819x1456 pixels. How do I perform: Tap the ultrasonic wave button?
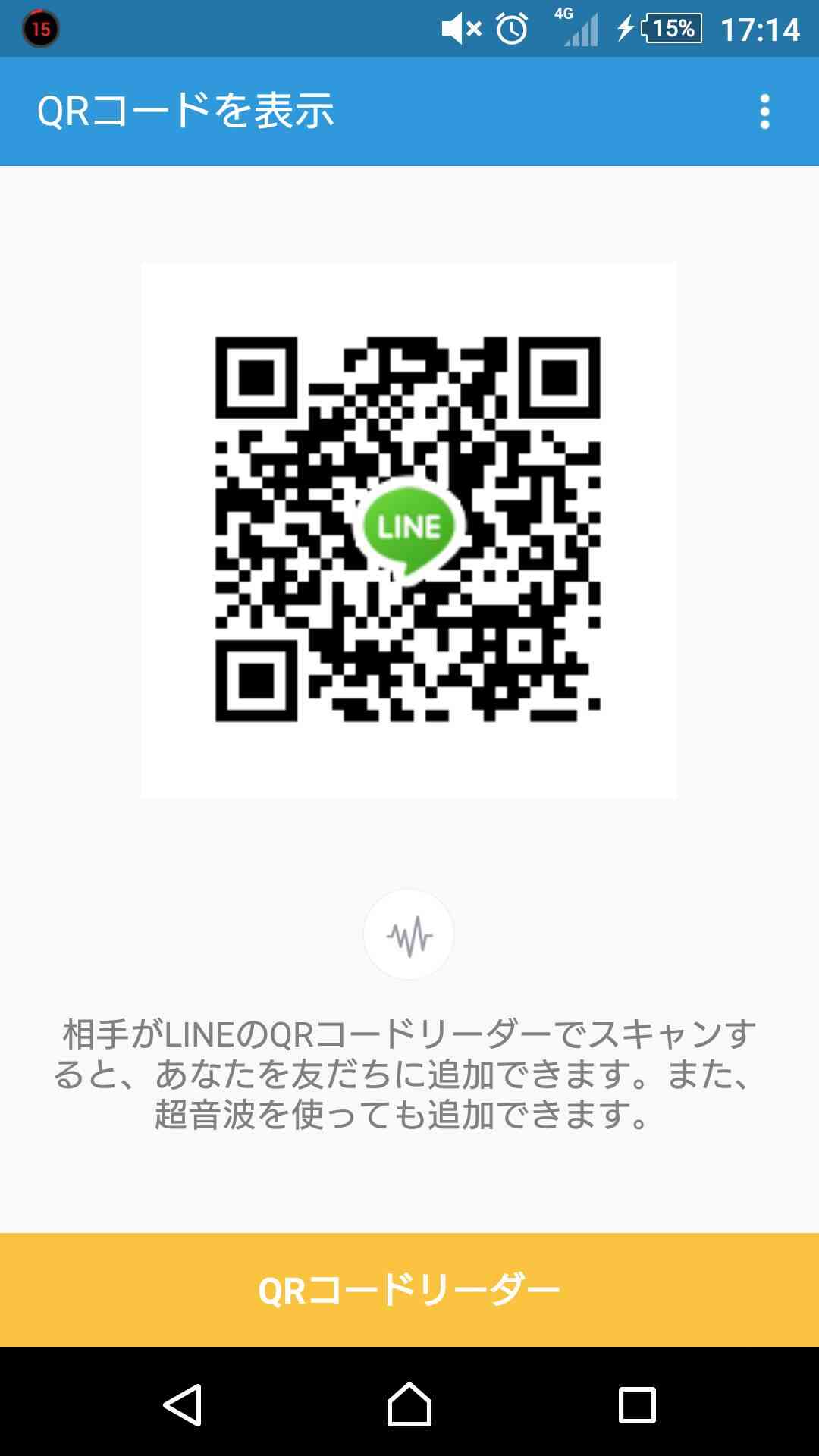(x=409, y=934)
